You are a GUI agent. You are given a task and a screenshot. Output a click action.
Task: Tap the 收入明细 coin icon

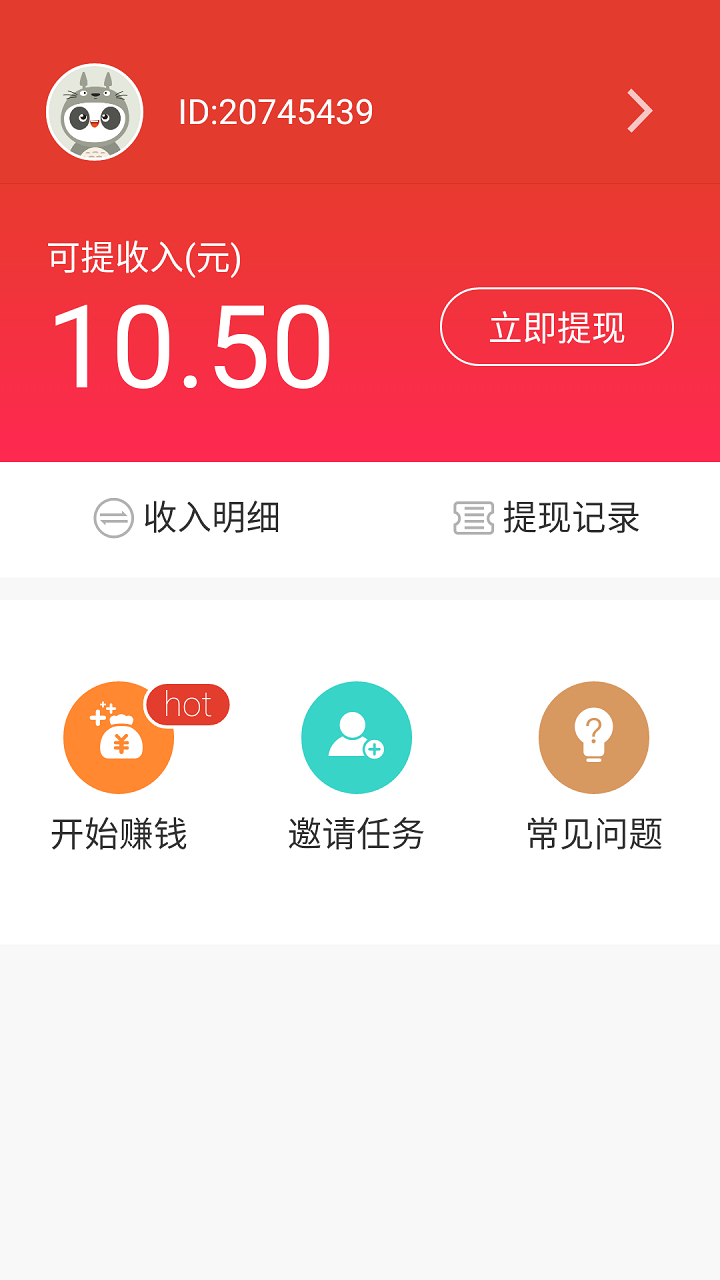[x=112, y=519]
